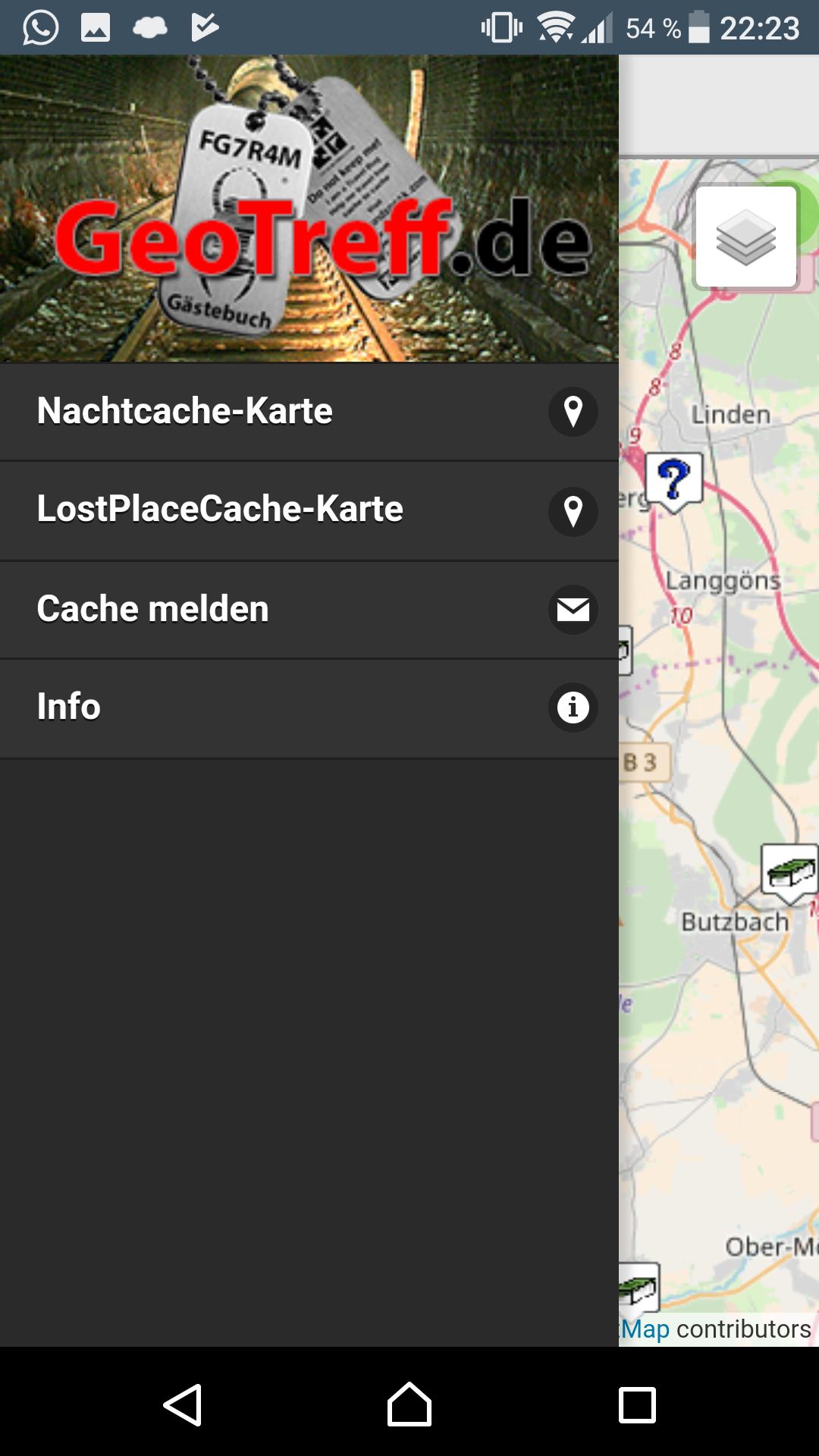Tap the Android home button

pos(409,1401)
